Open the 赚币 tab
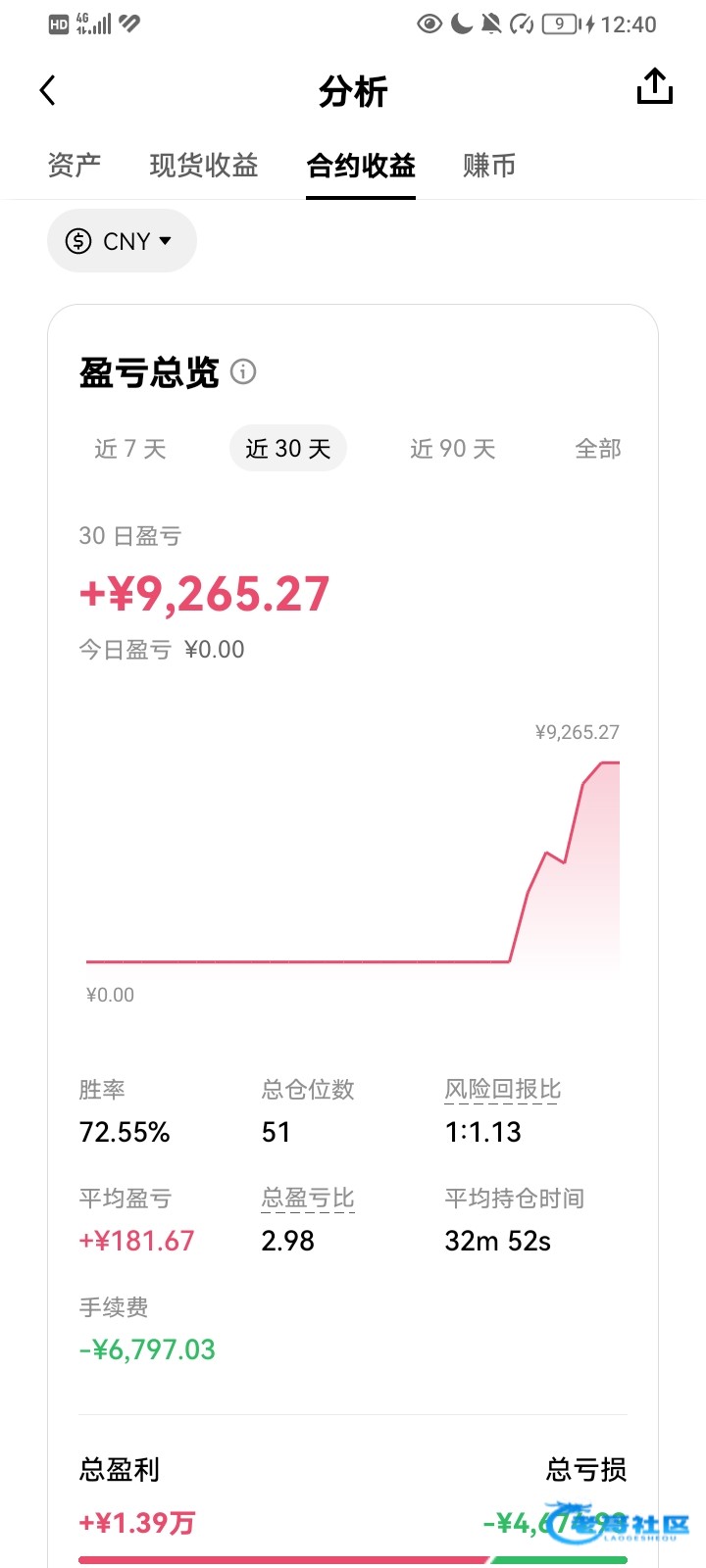 (x=489, y=165)
